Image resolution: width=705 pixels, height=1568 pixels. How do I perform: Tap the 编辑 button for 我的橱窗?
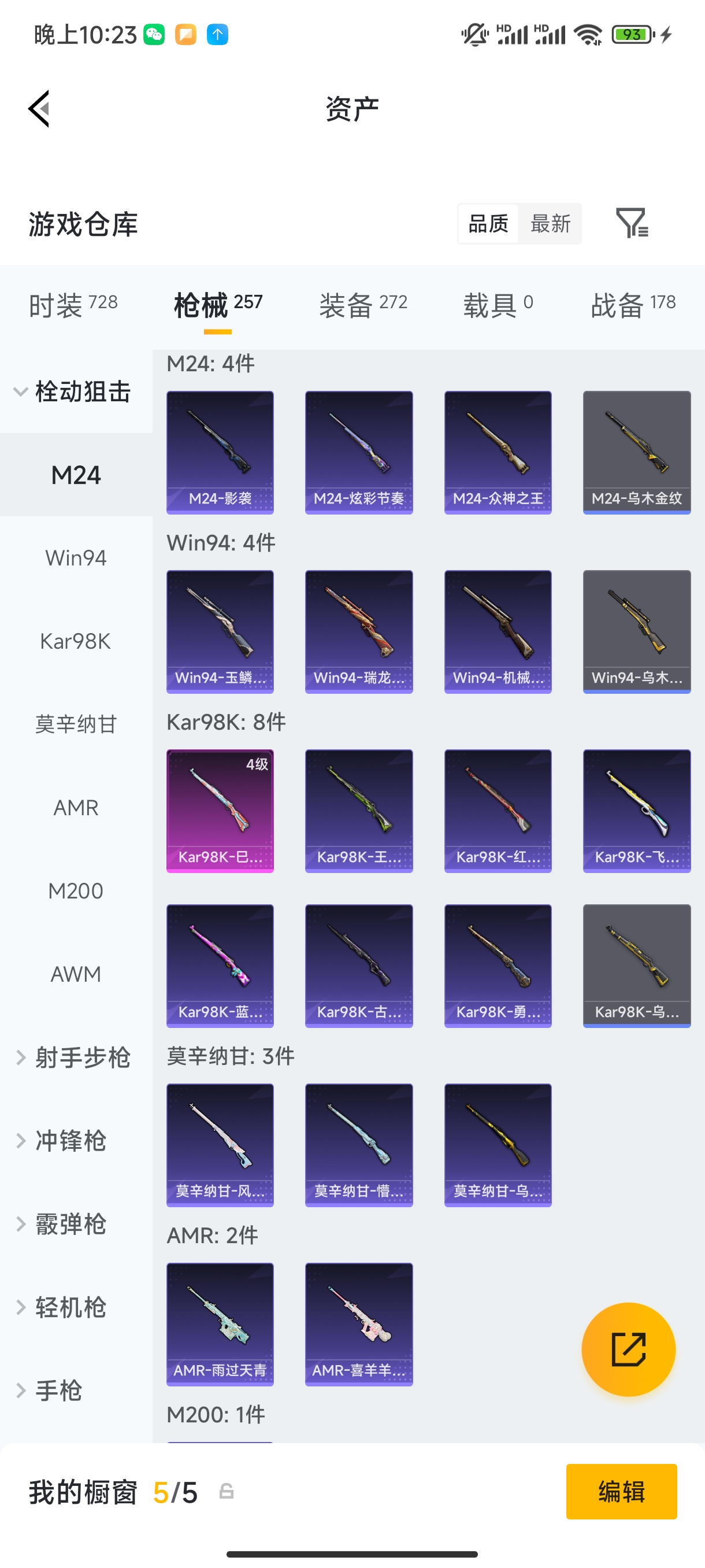tap(621, 1491)
